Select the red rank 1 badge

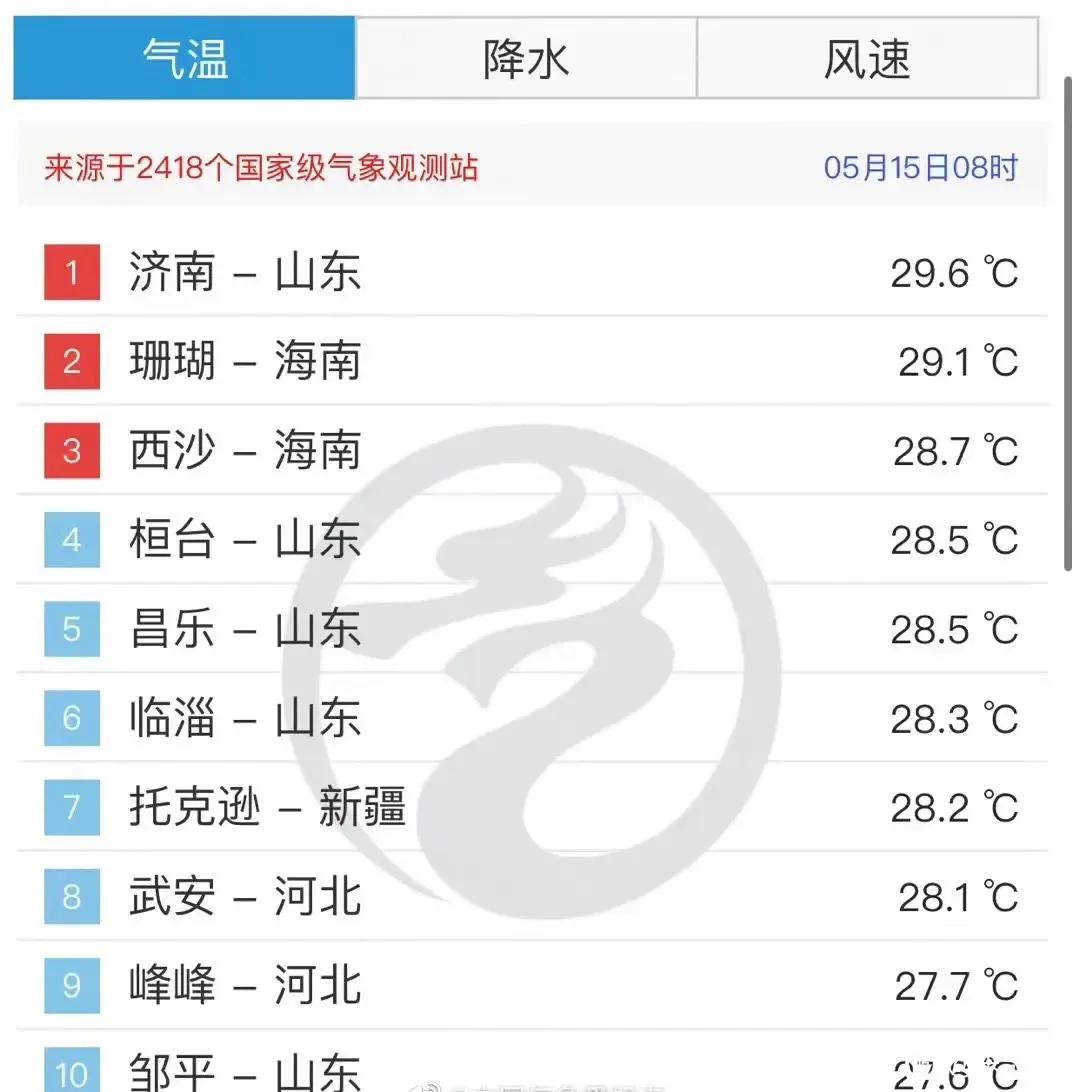click(71, 272)
